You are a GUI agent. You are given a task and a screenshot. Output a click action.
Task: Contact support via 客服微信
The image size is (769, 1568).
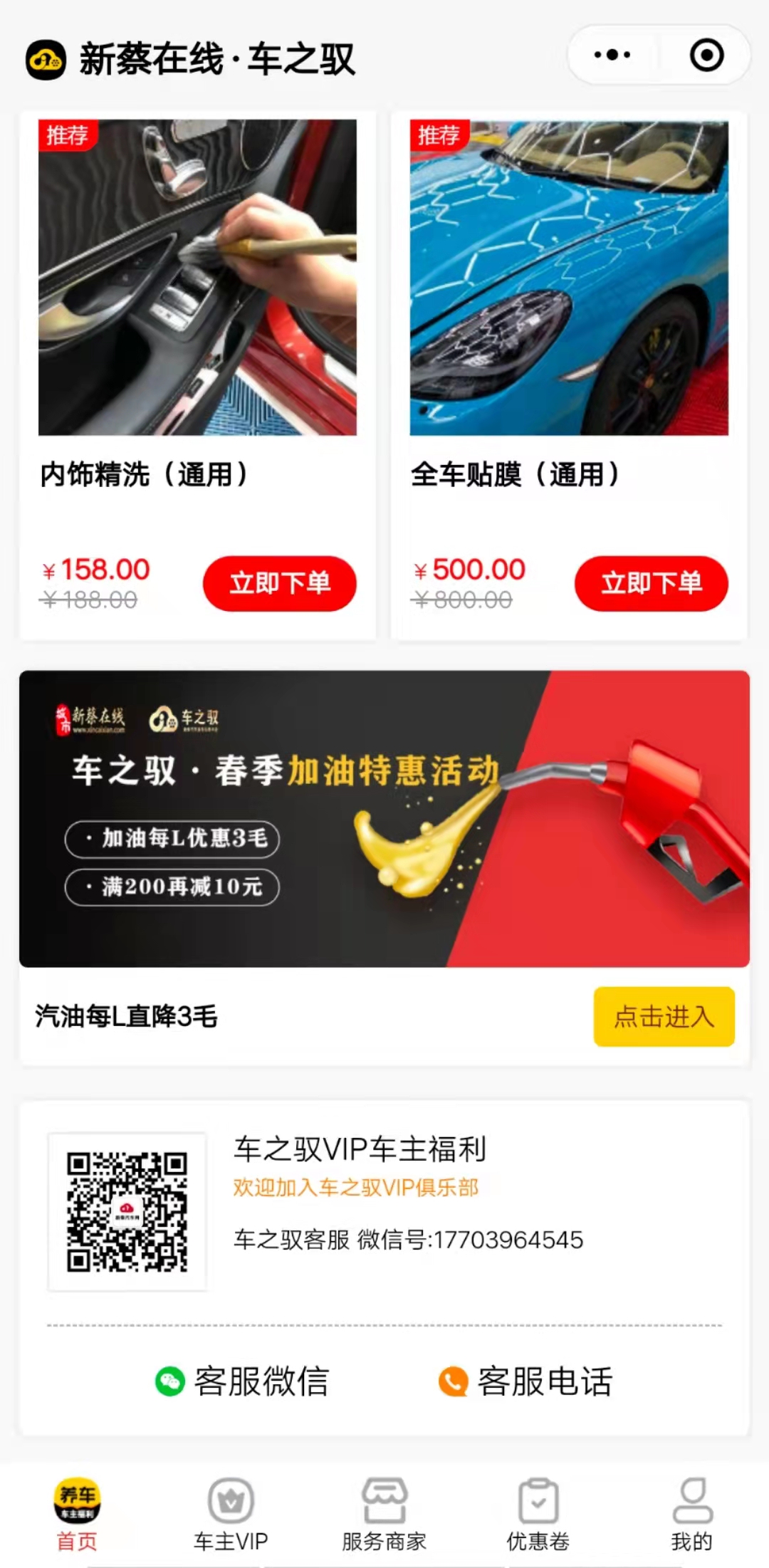(243, 1381)
